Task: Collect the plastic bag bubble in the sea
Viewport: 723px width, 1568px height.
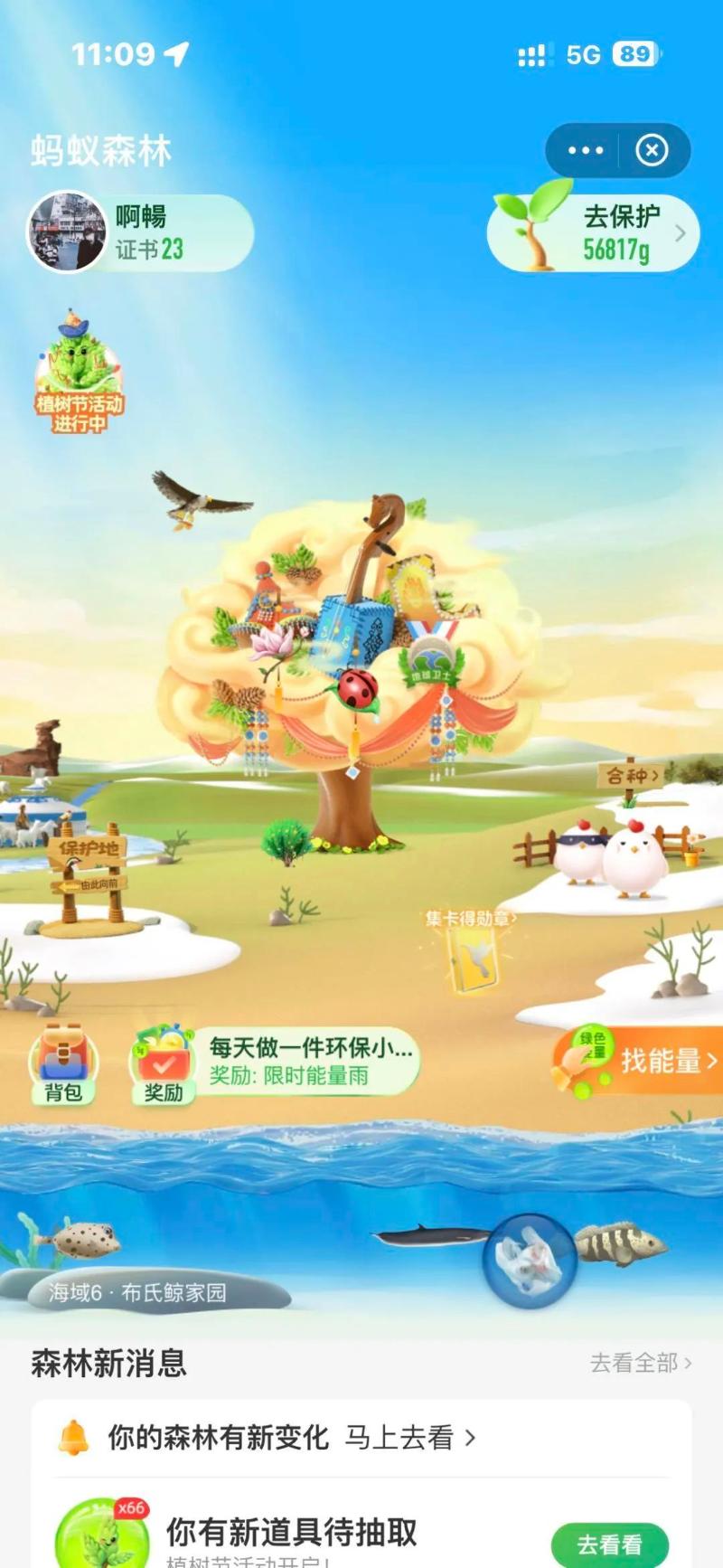Action: coord(529,1261)
